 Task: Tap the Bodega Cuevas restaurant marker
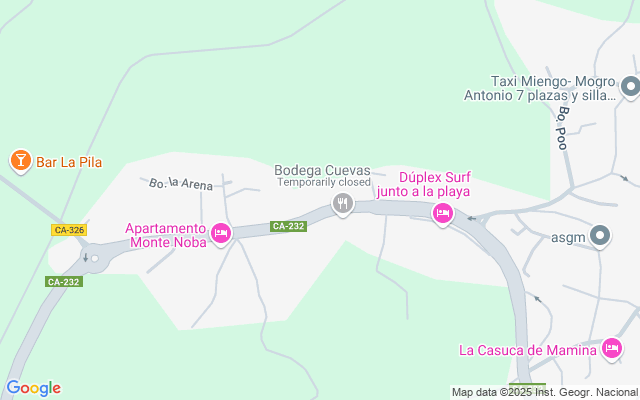[x=343, y=204]
